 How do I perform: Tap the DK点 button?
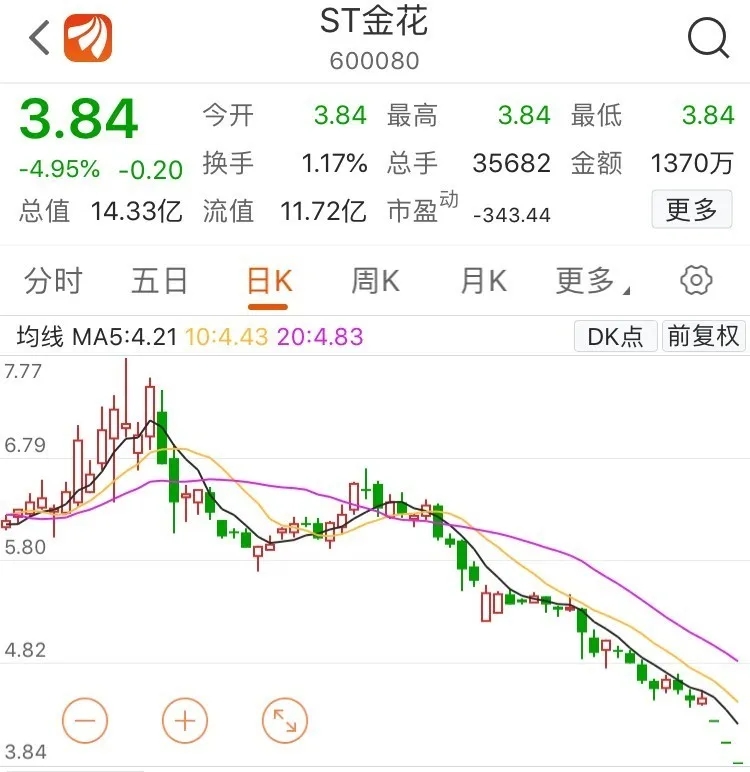pyautogui.click(x=615, y=336)
